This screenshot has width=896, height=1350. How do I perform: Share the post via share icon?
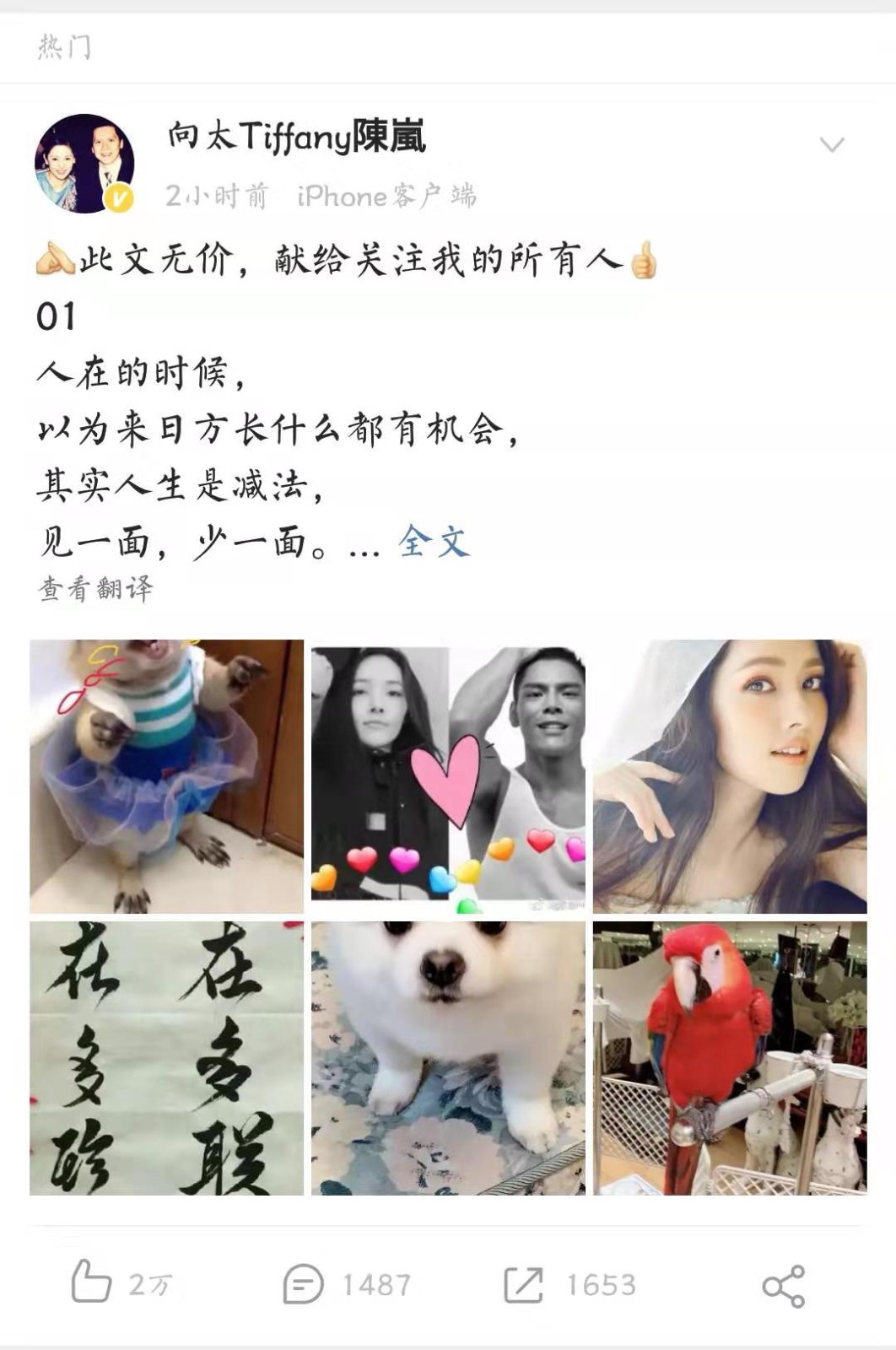[784, 1286]
